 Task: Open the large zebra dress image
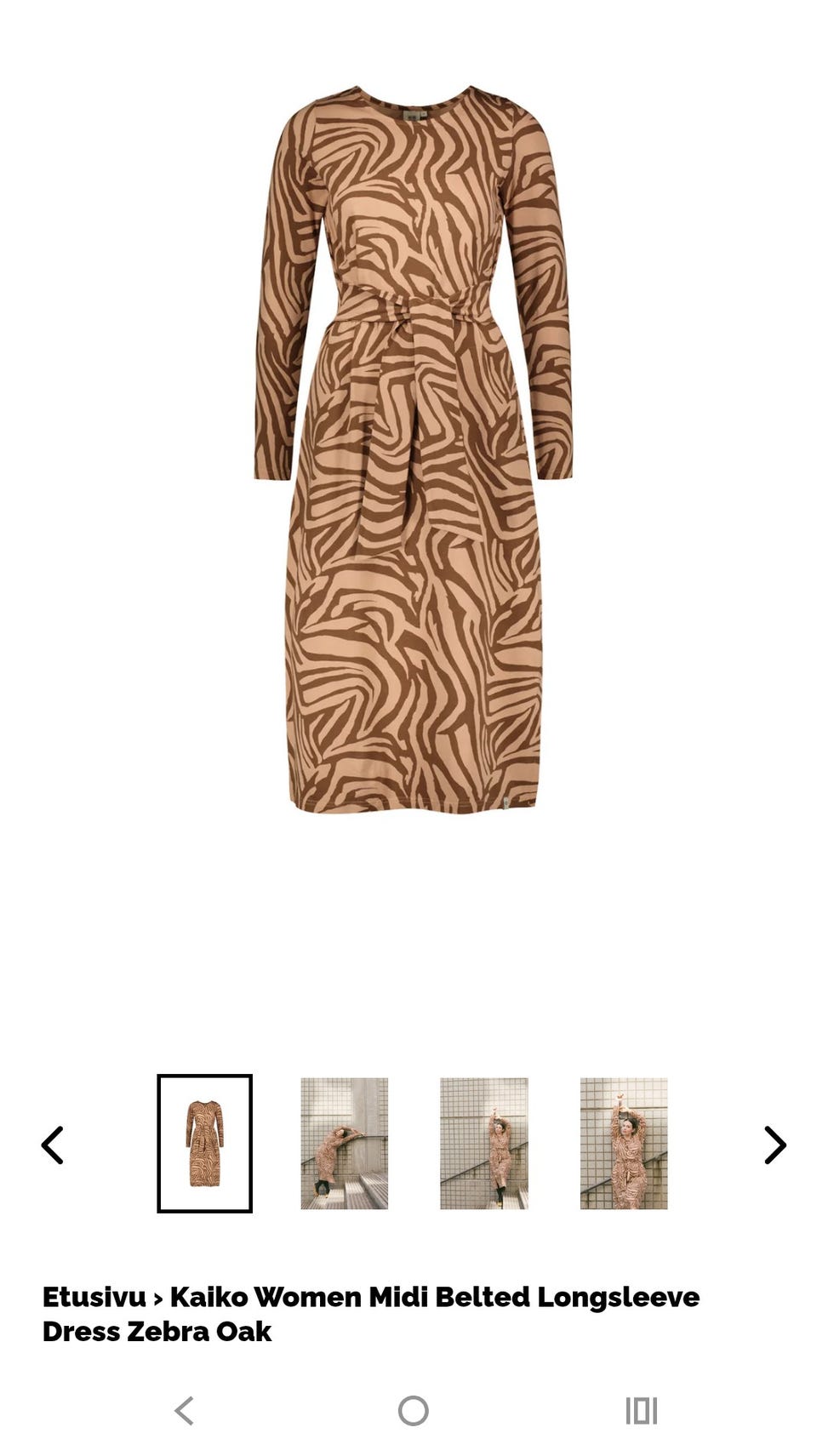click(x=413, y=451)
